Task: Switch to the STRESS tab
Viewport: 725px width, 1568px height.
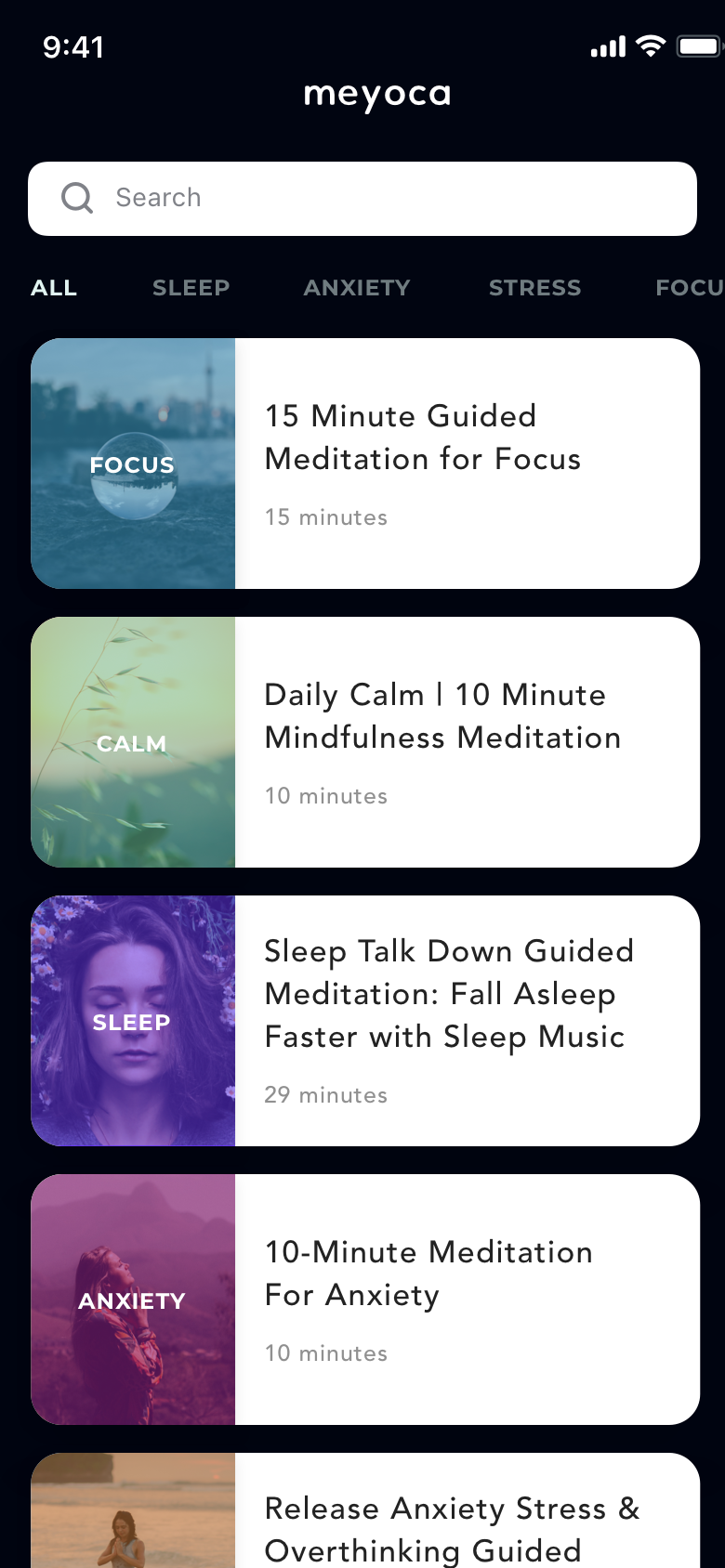Action: [535, 288]
